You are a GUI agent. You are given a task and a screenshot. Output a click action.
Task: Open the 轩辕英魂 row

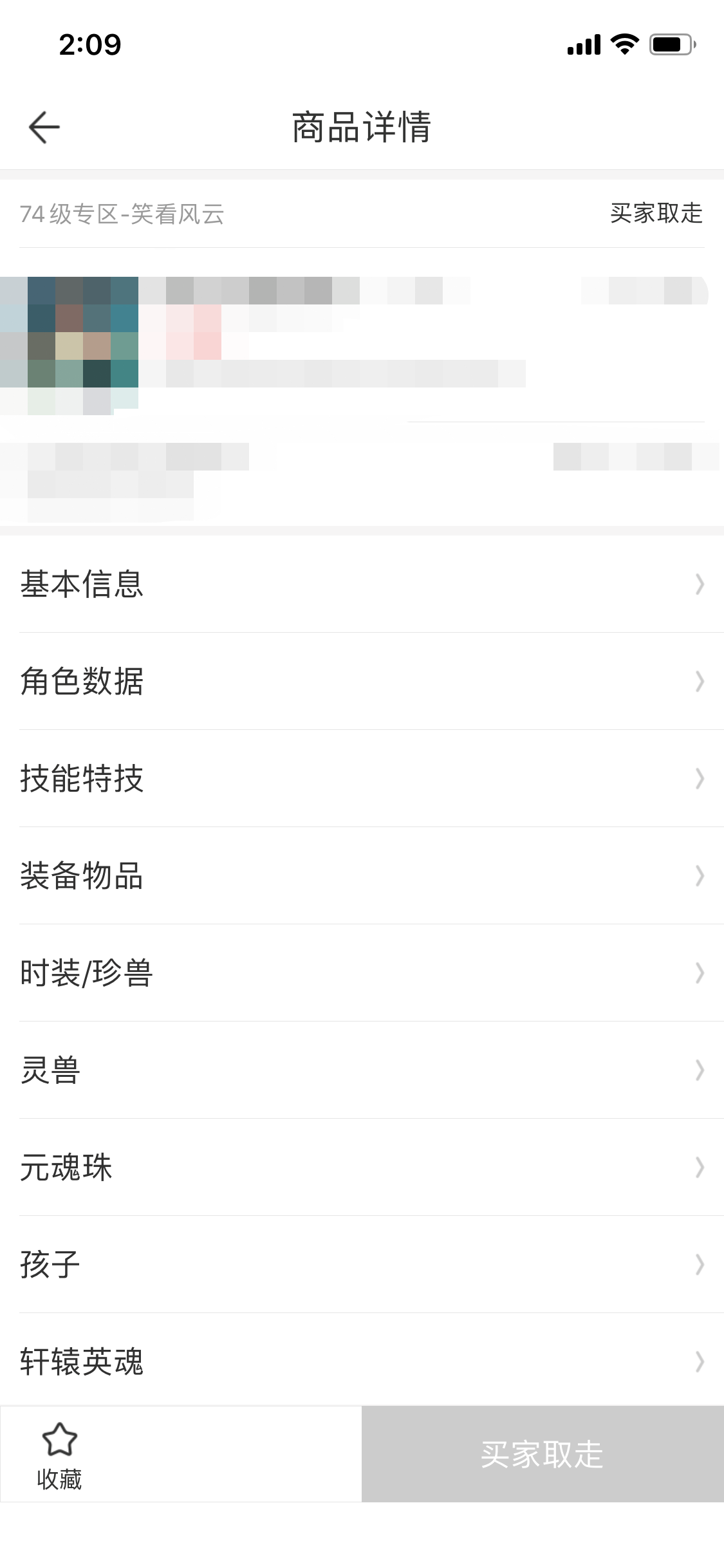click(362, 1361)
